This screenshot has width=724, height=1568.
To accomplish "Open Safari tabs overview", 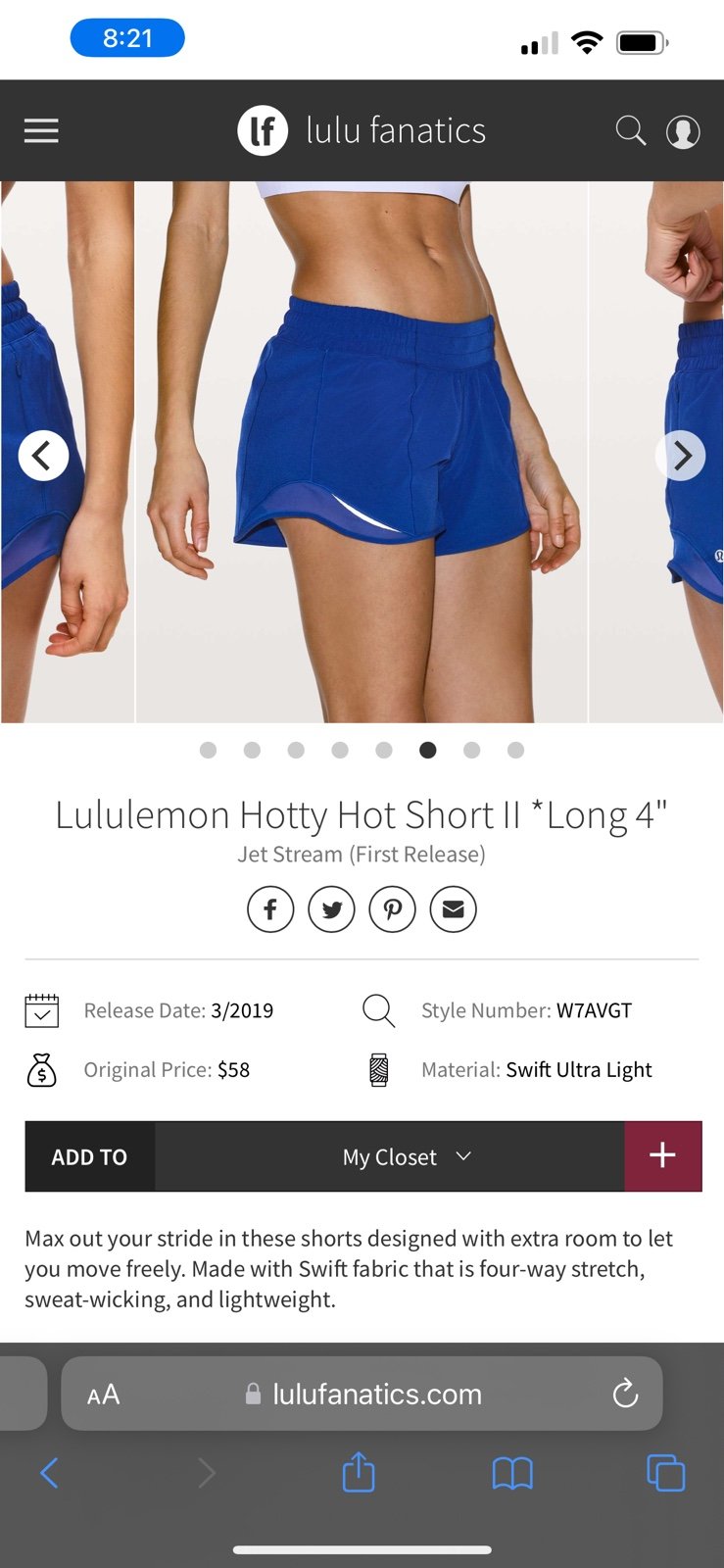I will [665, 1472].
